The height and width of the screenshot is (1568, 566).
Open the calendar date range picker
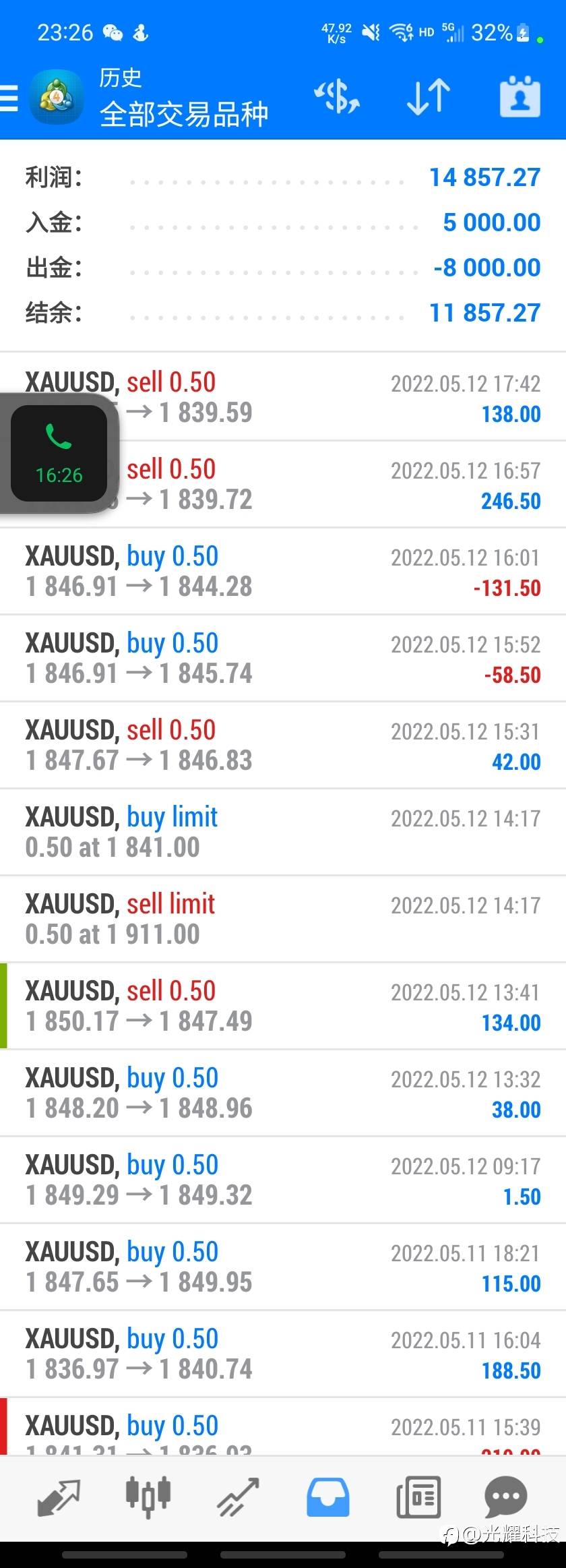coord(520,97)
